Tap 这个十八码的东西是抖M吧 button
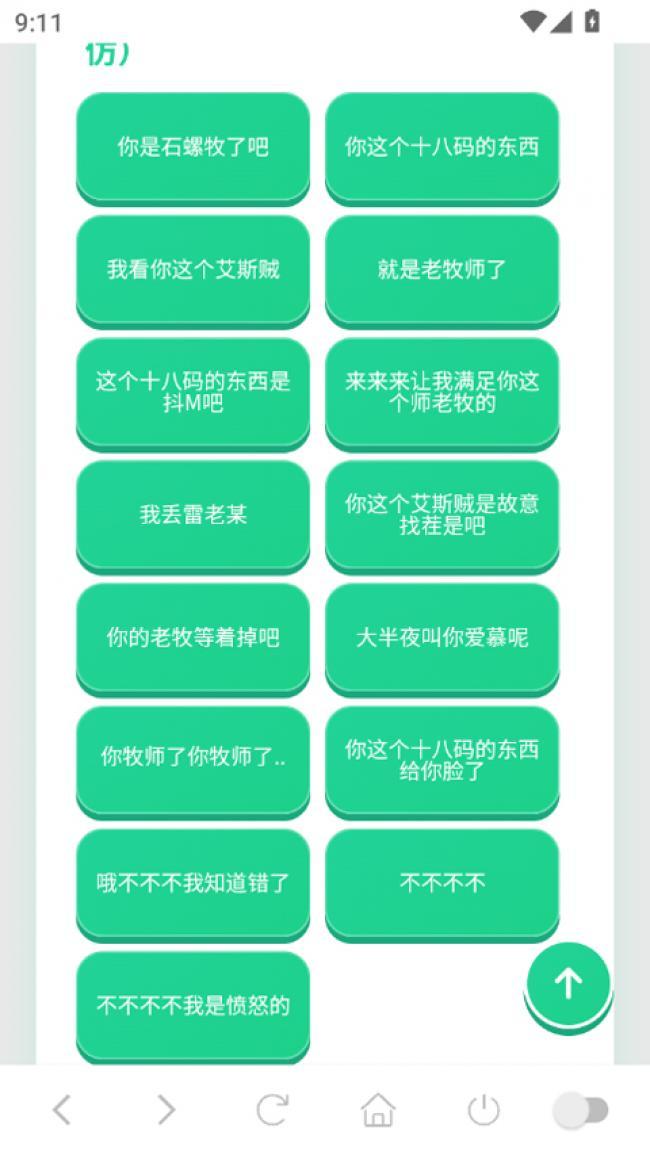The image size is (650, 1155). pyautogui.click(x=192, y=393)
